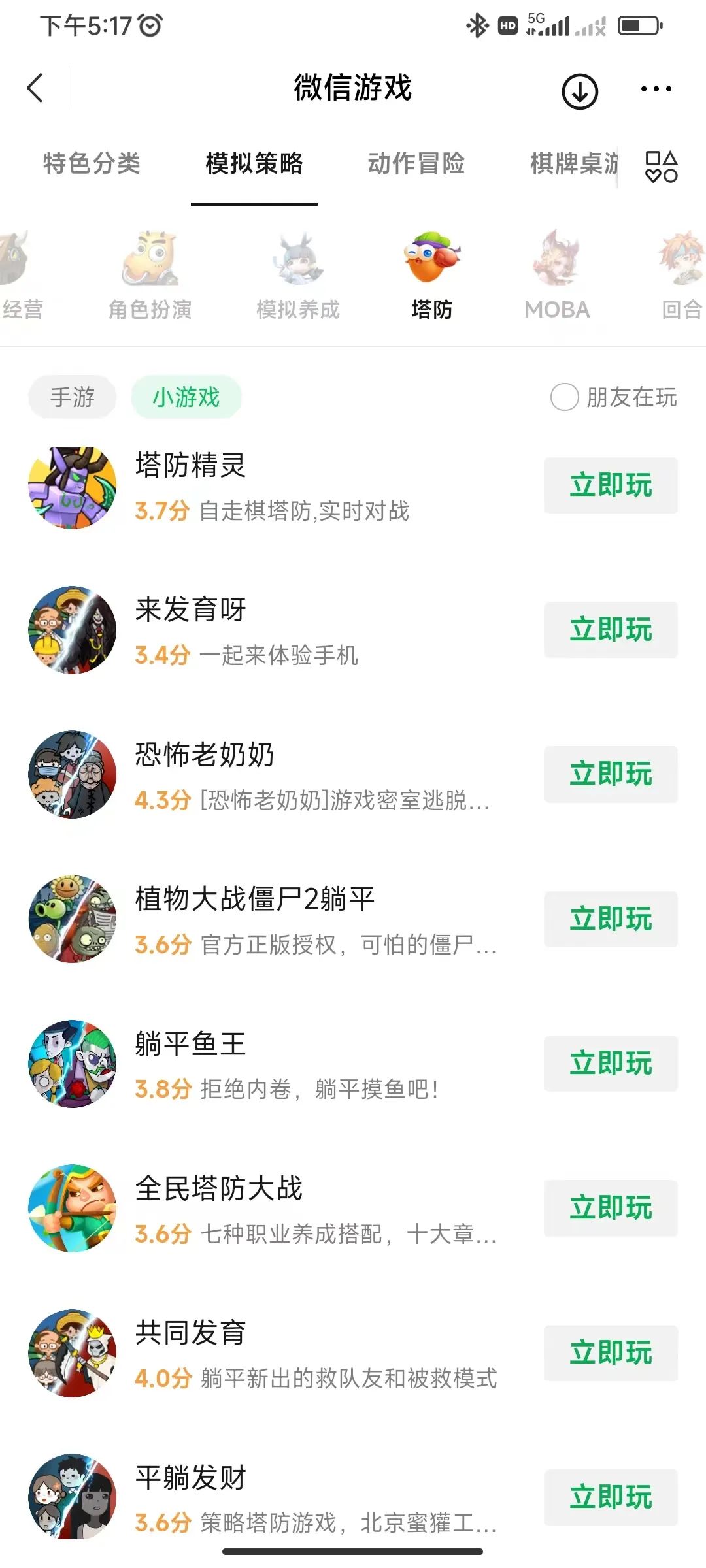Viewport: 706px width, 1568px height.
Task: Select the MOBA subcategory
Action: [557, 274]
